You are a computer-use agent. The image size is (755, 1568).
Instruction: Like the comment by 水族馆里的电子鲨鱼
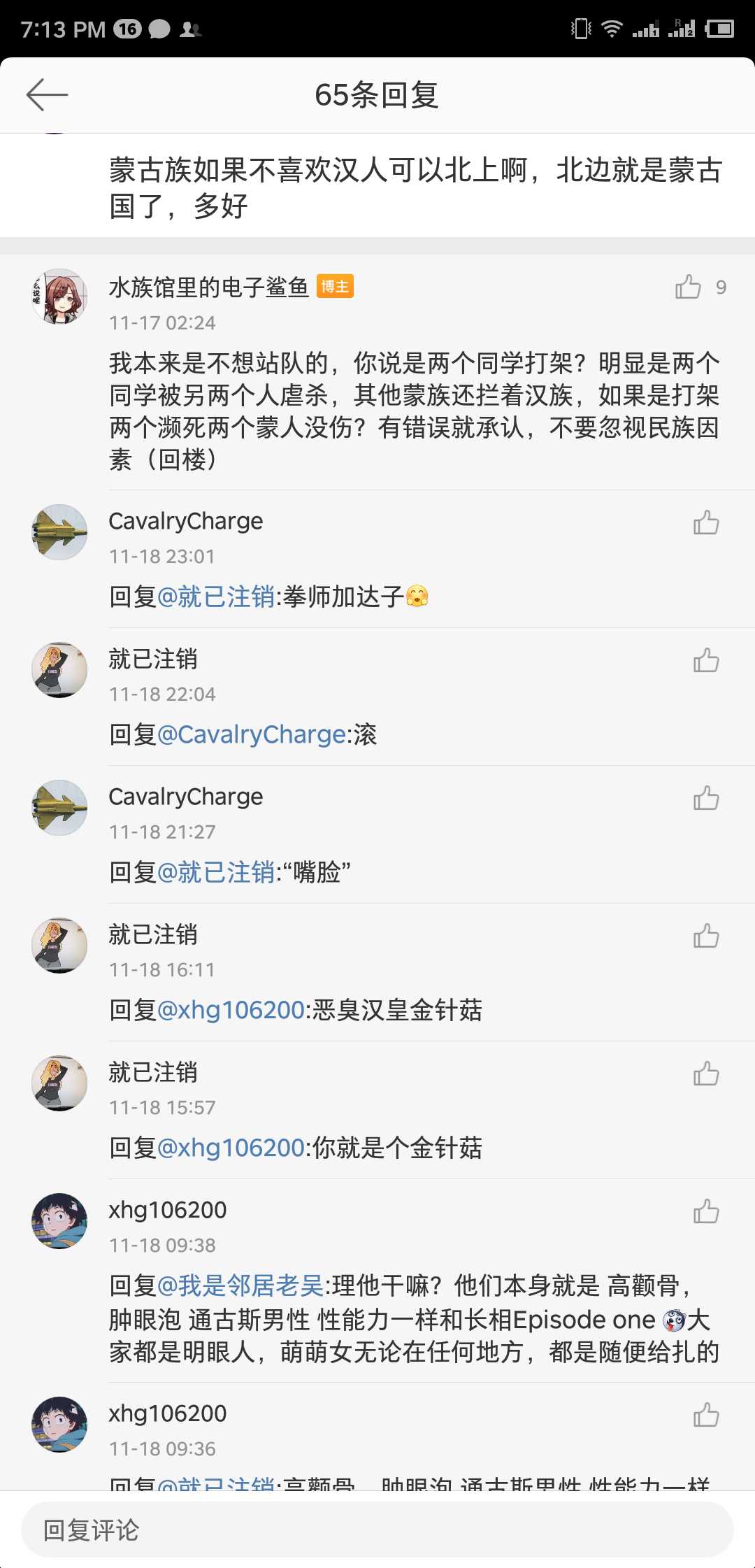pos(689,287)
